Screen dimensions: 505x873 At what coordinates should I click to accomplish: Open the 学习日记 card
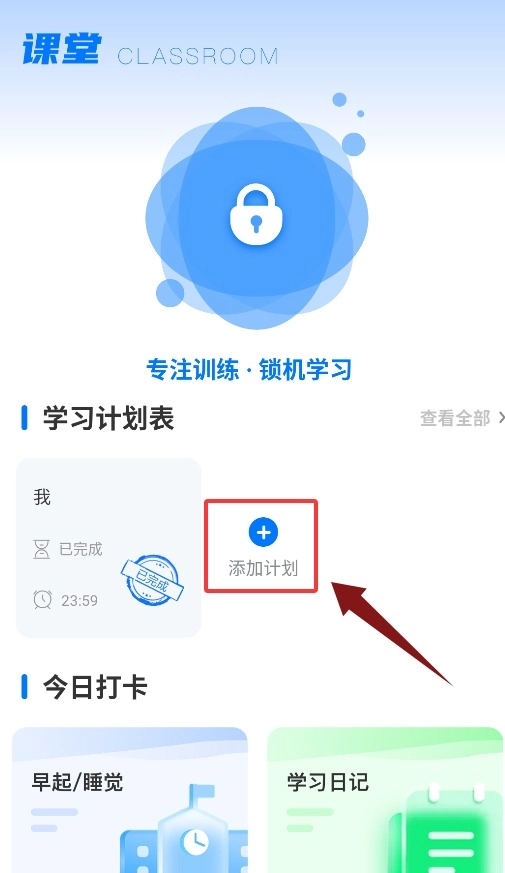[385, 800]
